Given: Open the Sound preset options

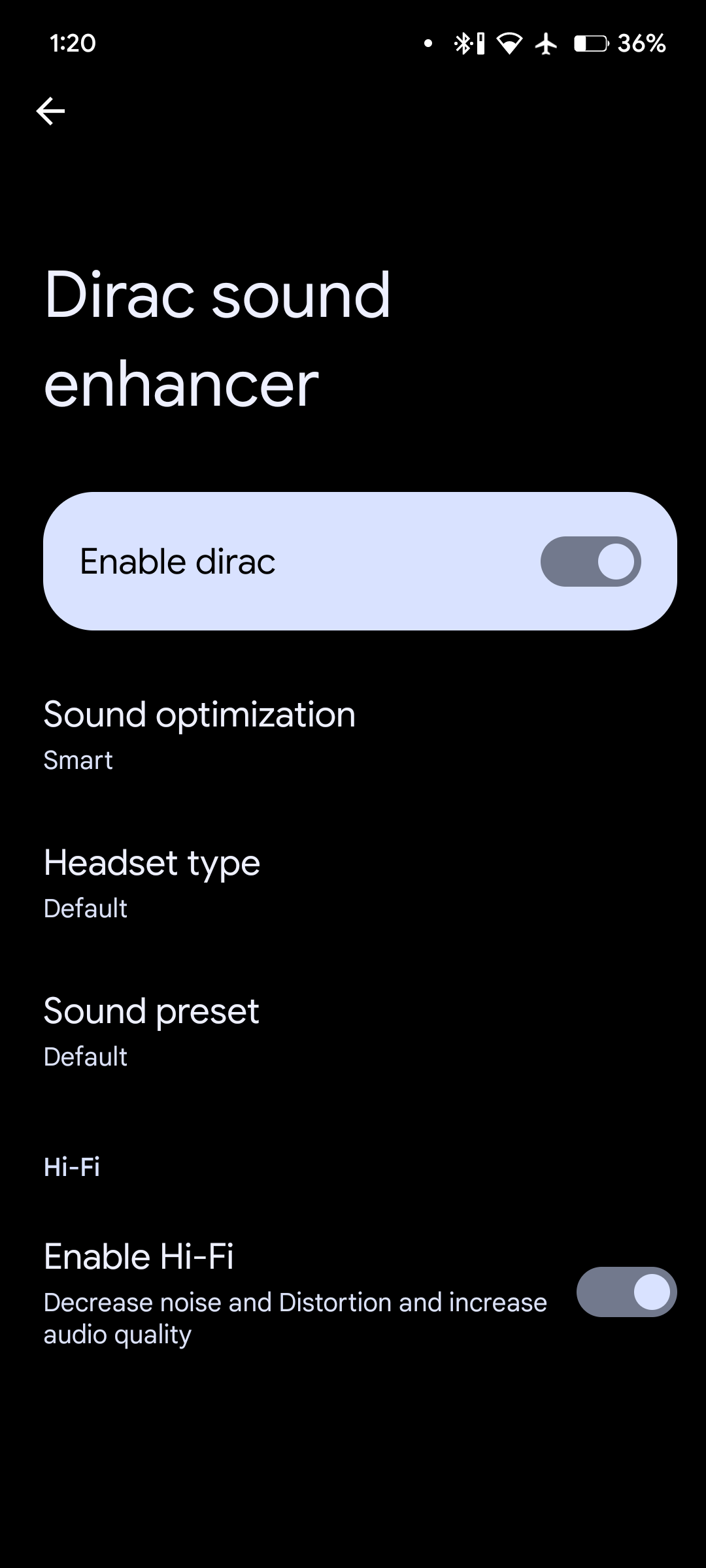Looking at the screenshot, I should point(151,1031).
